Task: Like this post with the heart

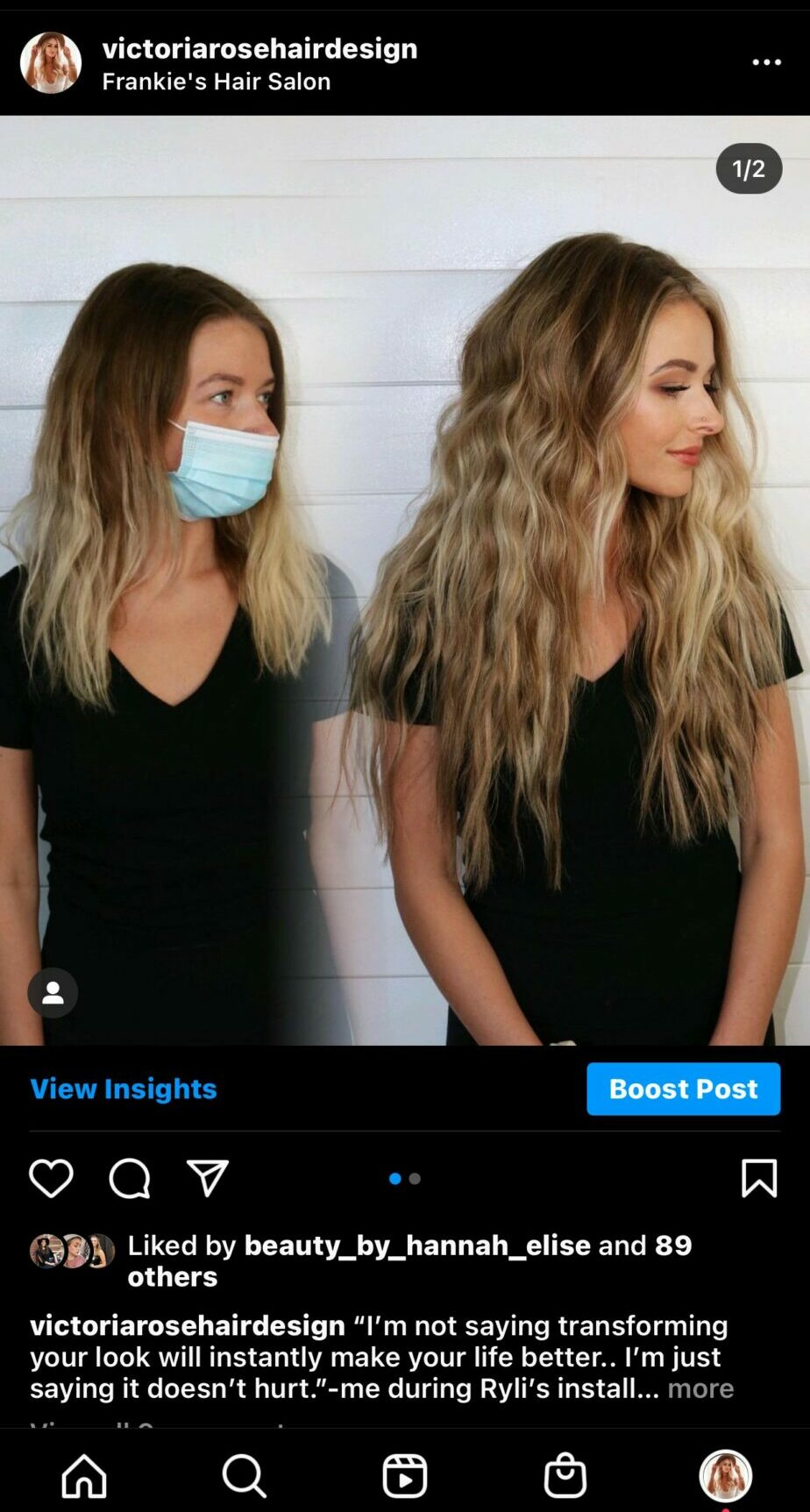Action: [51, 1178]
